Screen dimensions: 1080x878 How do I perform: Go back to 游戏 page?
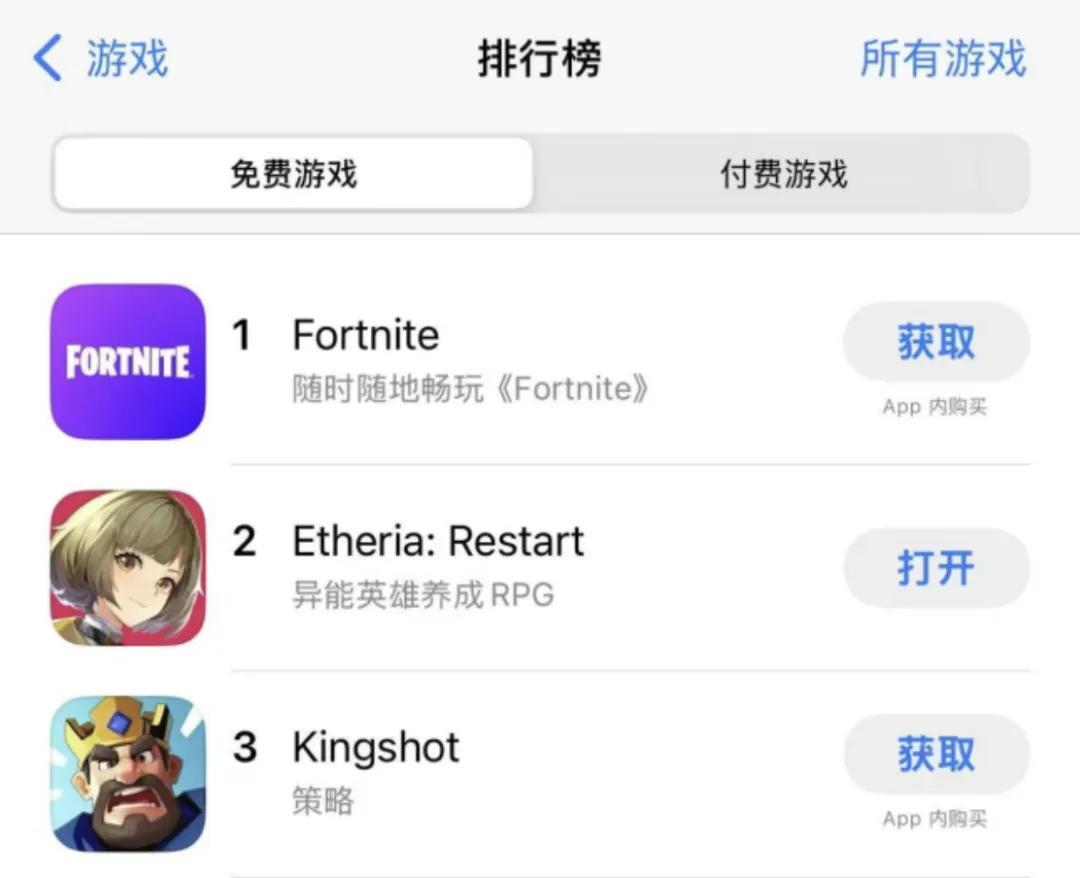(x=101, y=59)
